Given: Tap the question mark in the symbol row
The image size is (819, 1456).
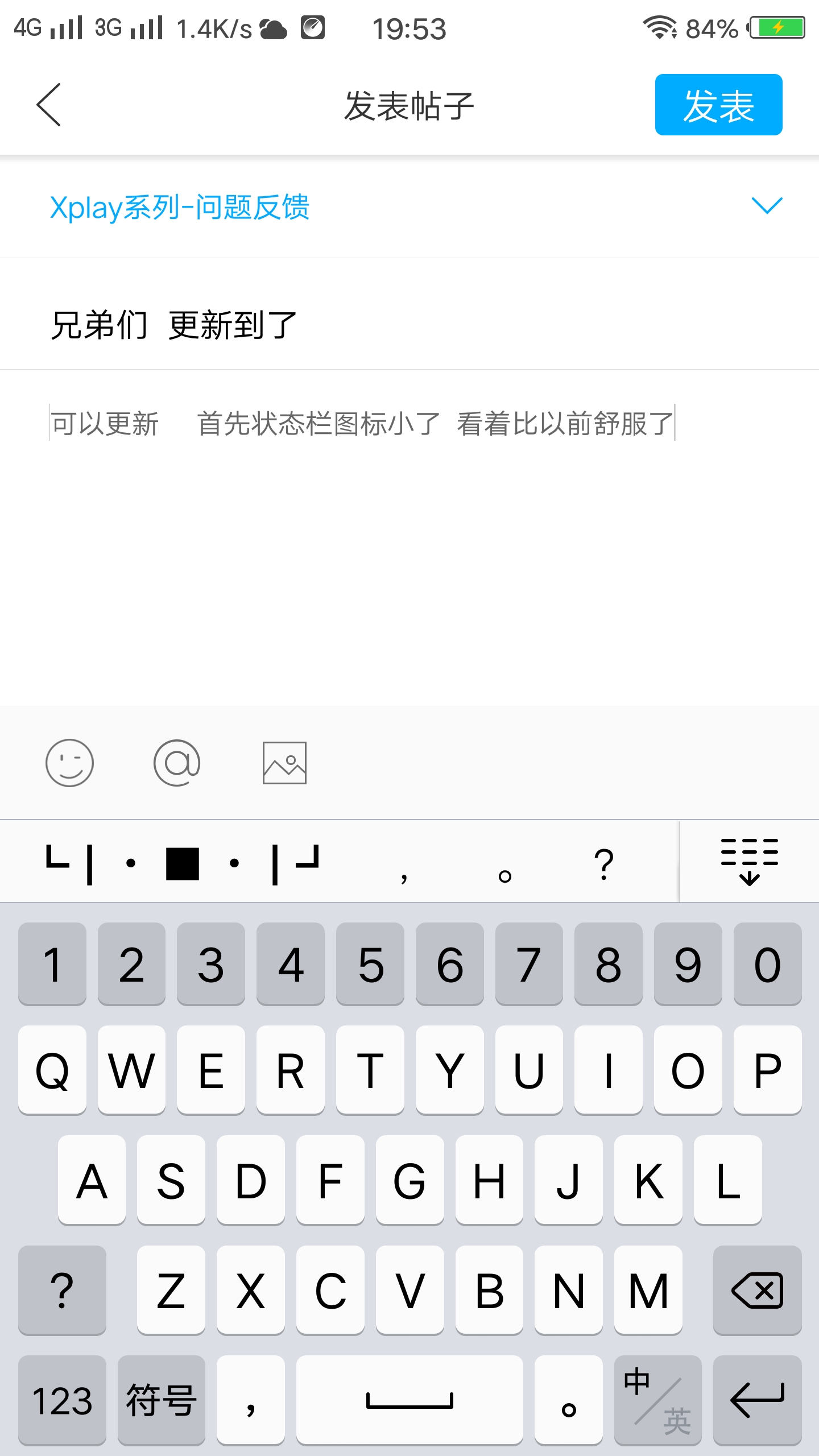Looking at the screenshot, I should pos(603,862).
